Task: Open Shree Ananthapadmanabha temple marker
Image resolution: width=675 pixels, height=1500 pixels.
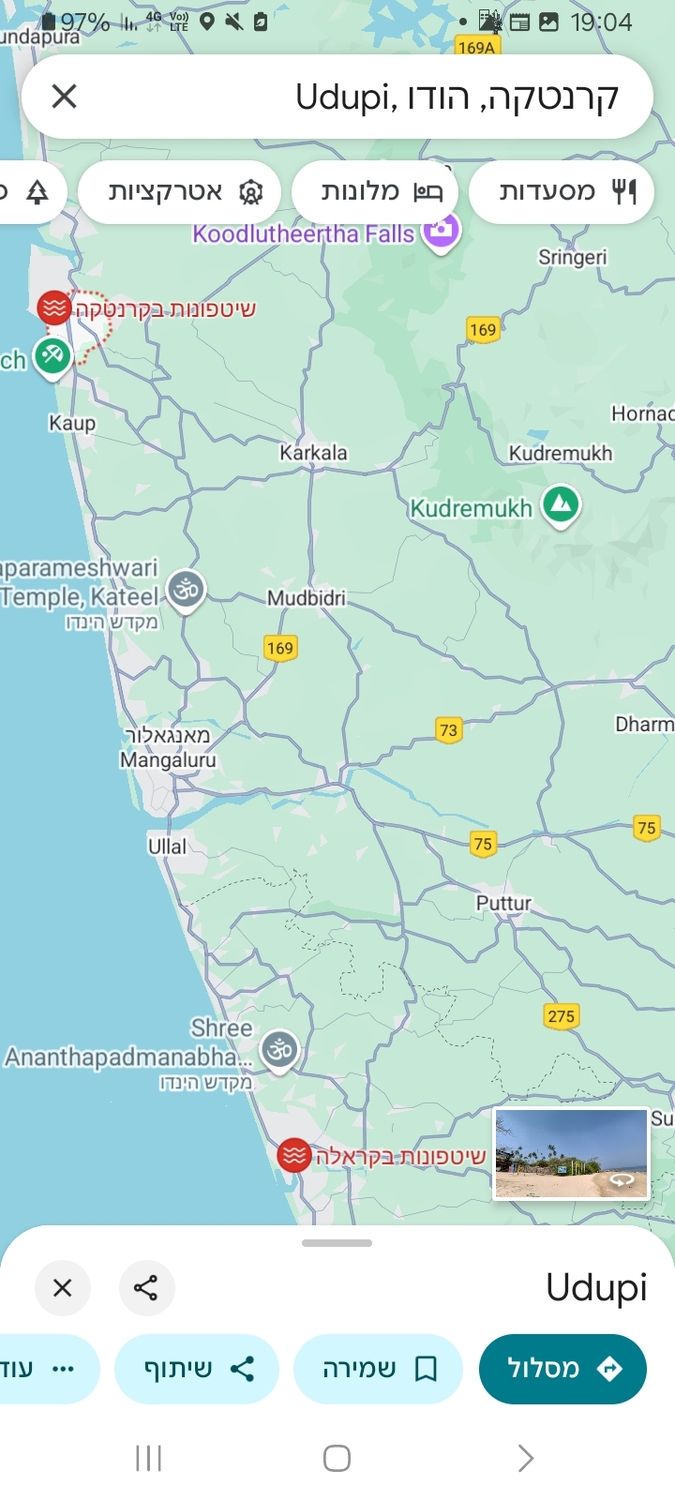Action: click(x=279, y=1049)
